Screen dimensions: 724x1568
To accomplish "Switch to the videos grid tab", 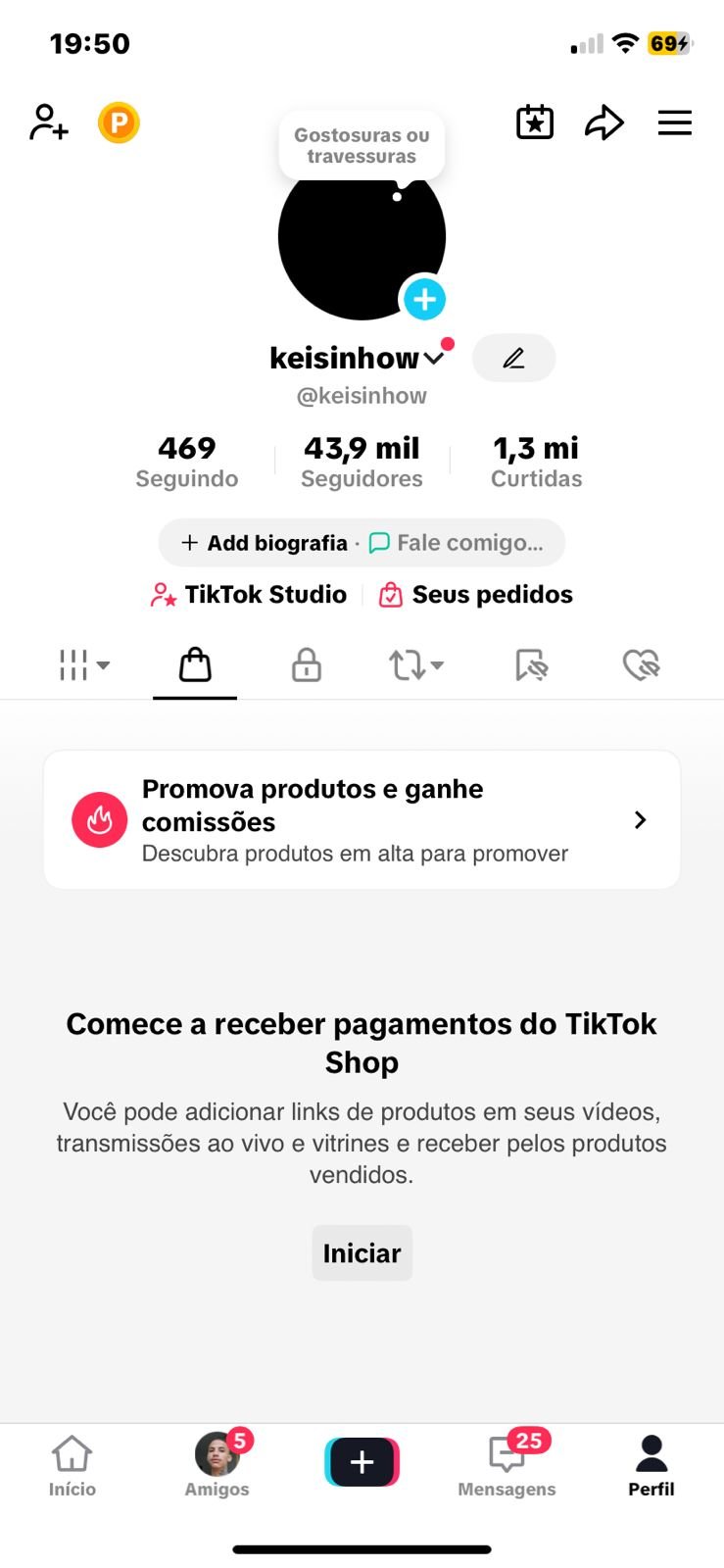I will [84, 665].
